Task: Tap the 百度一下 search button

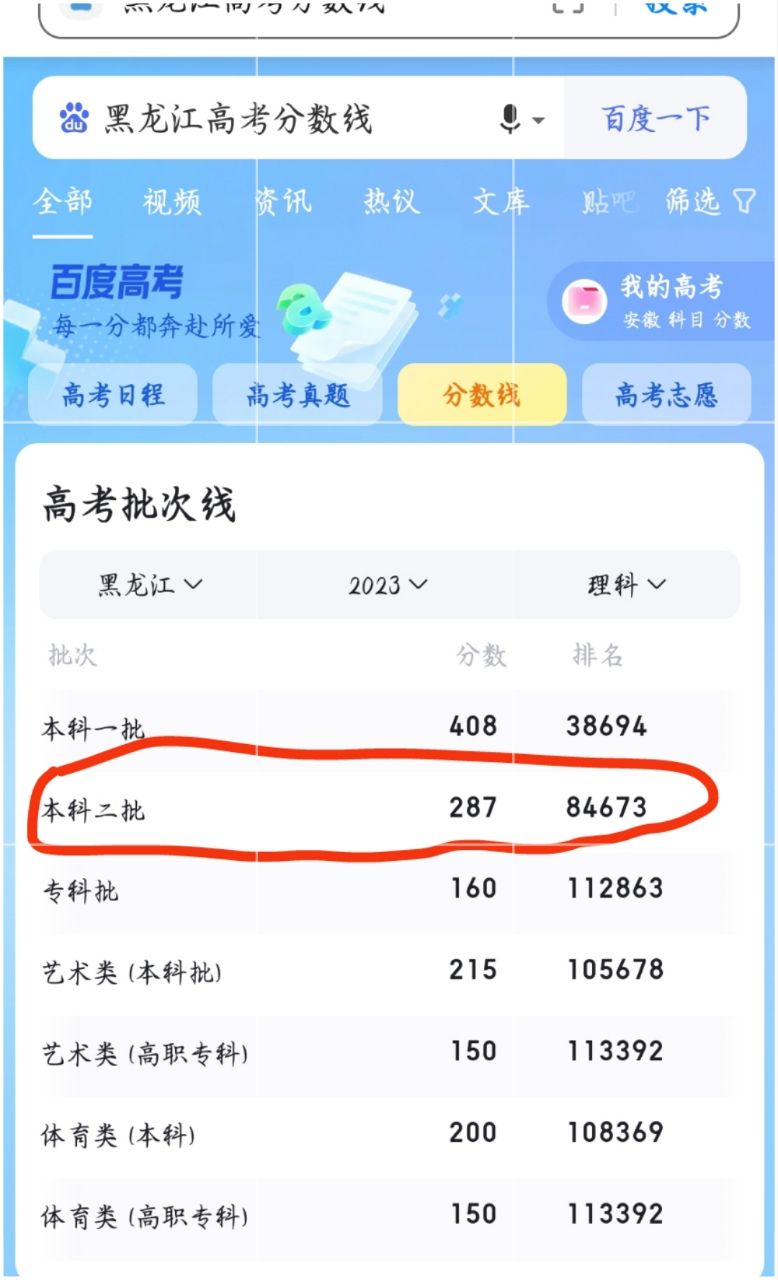Action: pos(655,119)
